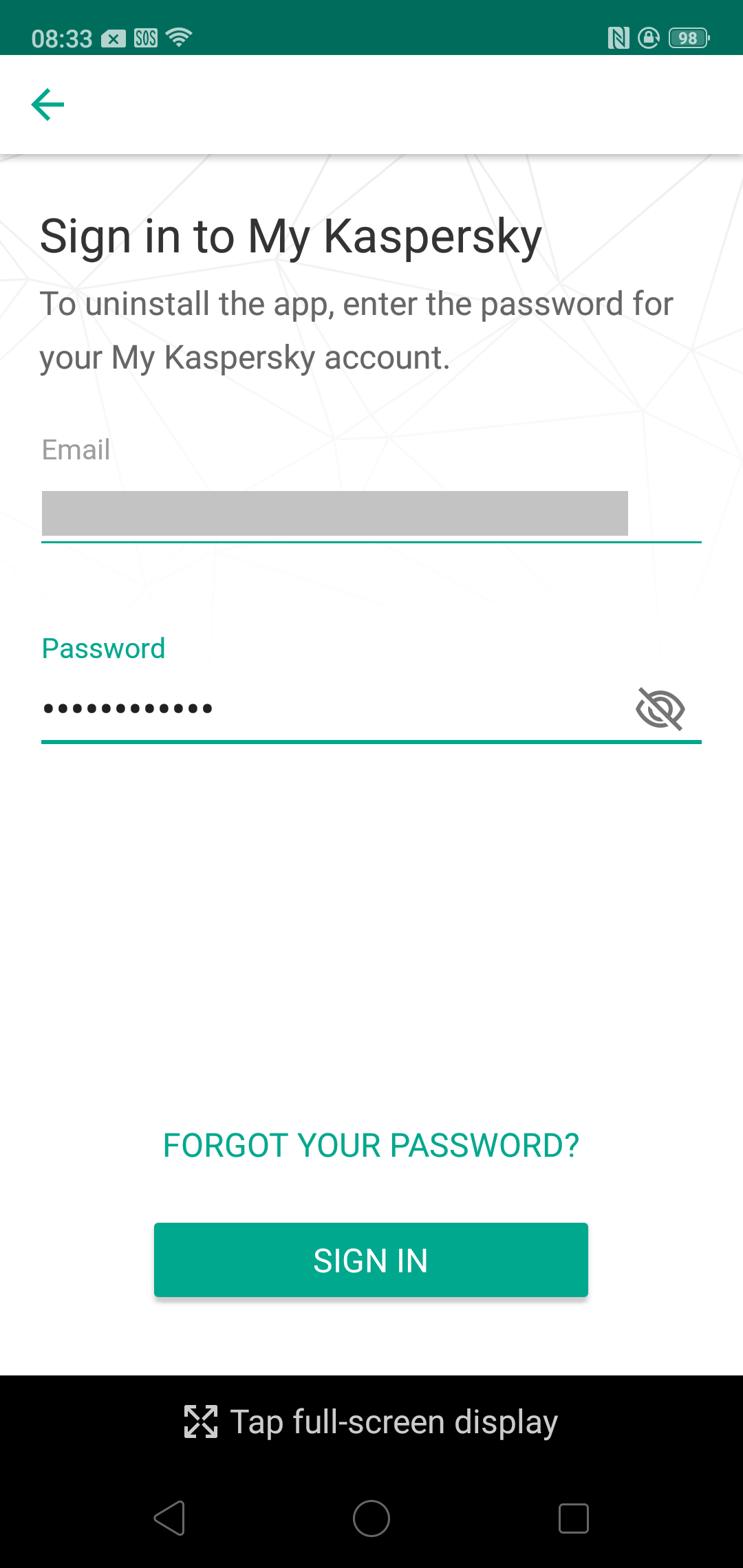The height and width of the screenshot is (1568, 743).
Task: Tap the Password field to edit
Action: coord(330,708)
